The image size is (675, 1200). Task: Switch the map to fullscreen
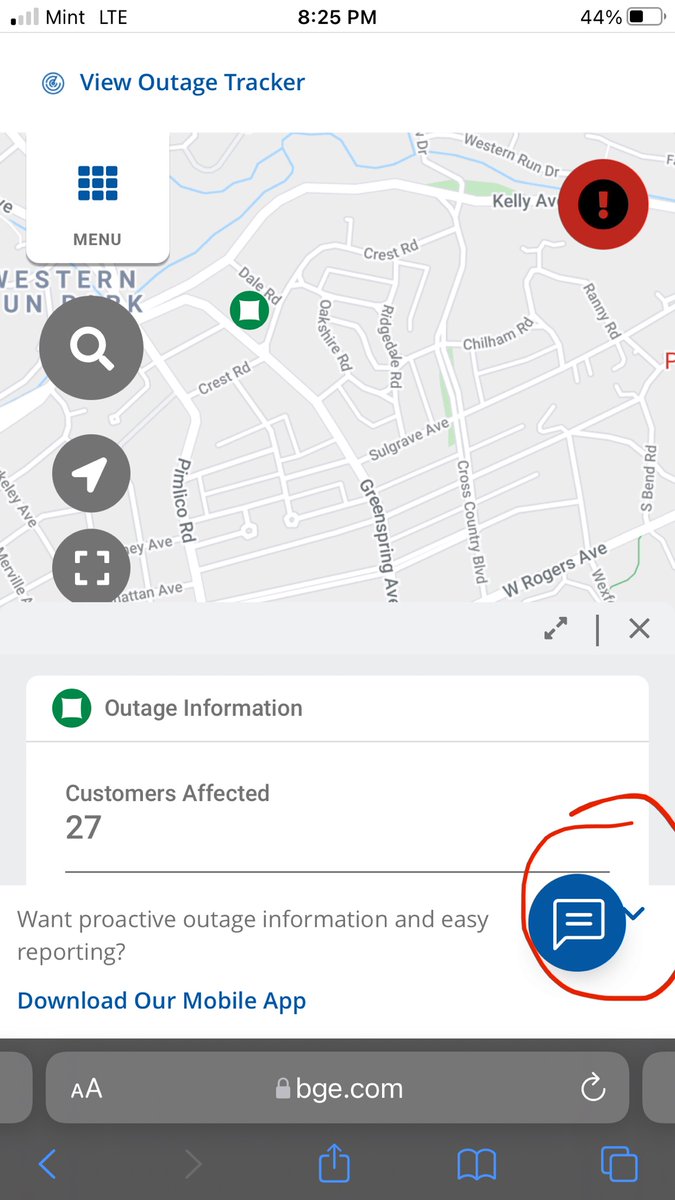click(91, 567)
